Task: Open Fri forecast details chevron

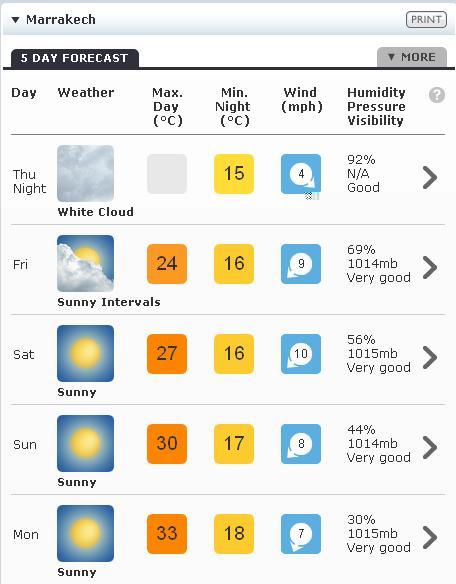Action: (430, 267)
